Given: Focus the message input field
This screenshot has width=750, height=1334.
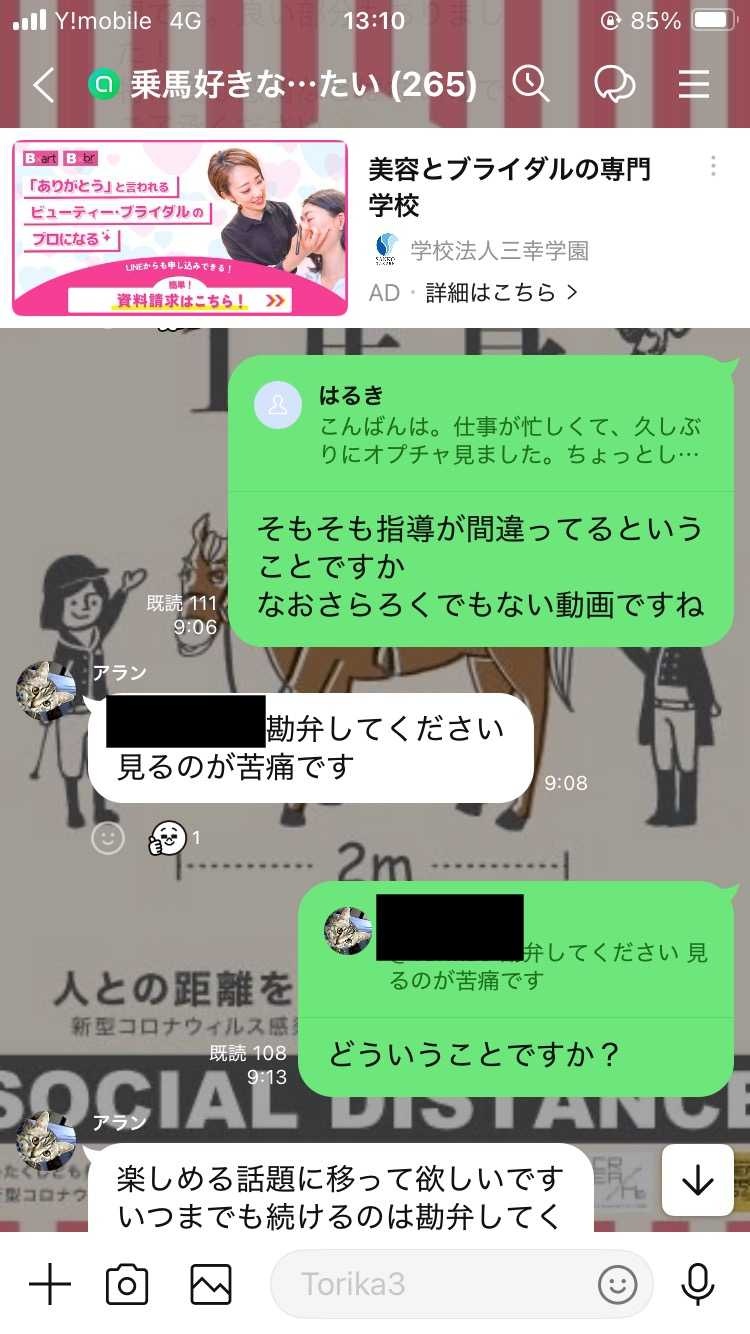Looking at the screenshot, I should click(x=430, y=1284).
